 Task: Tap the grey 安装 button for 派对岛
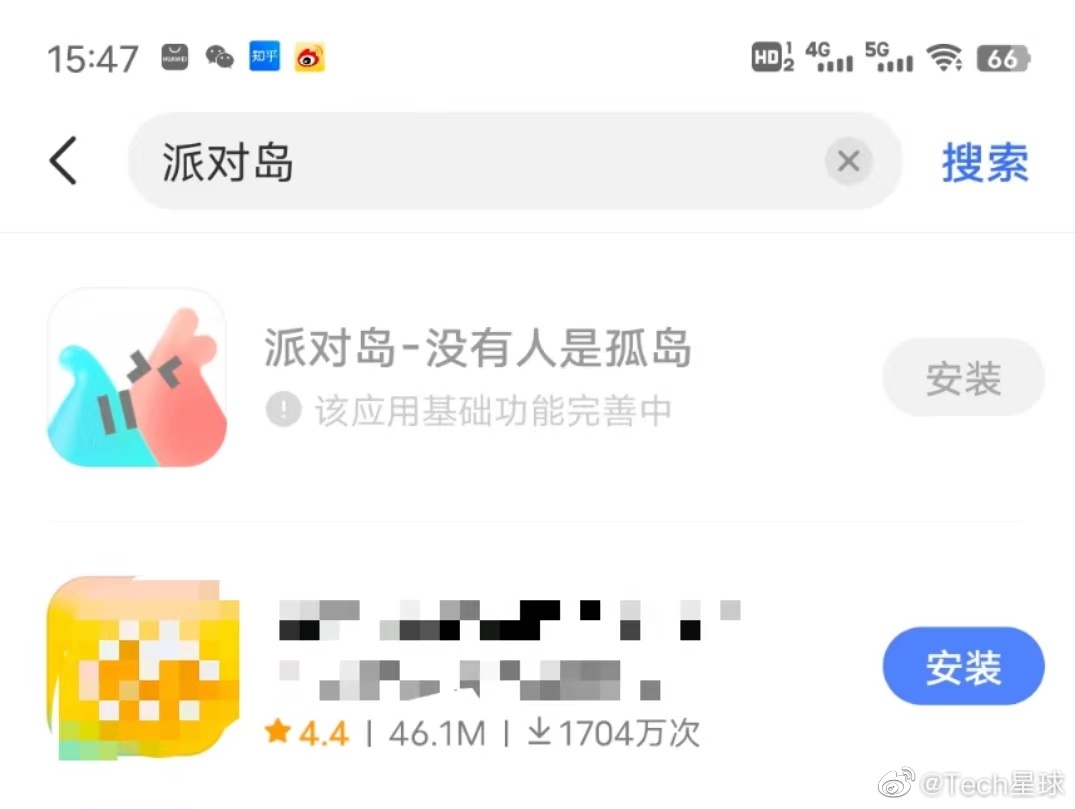(x=962, y=378)
